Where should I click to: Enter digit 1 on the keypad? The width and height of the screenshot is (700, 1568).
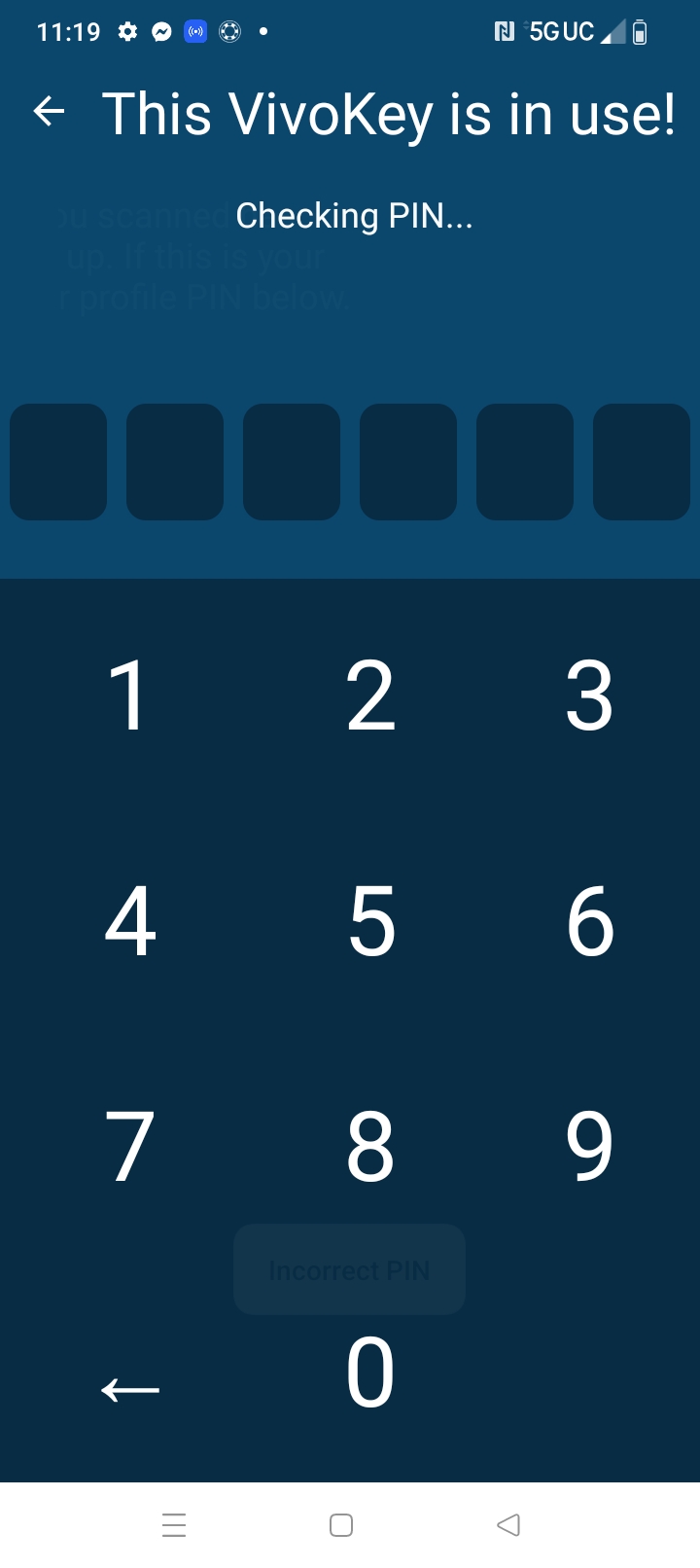(129, 695)
